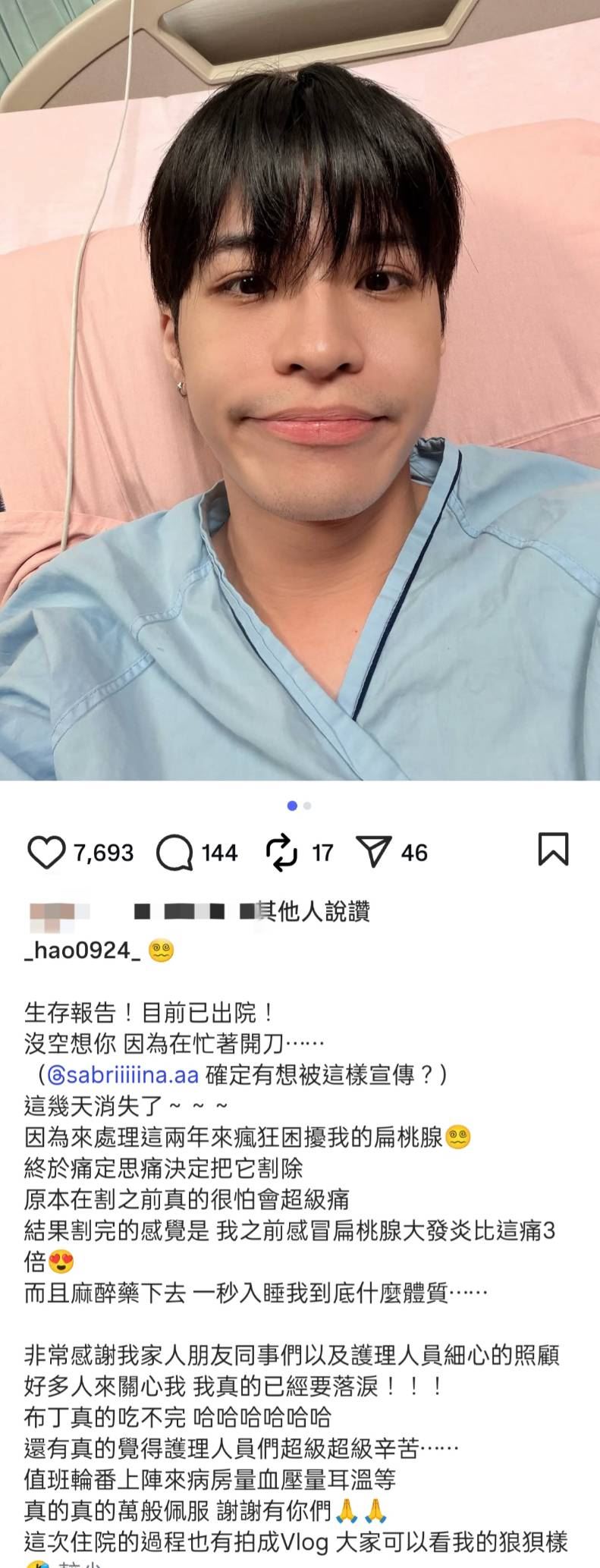The image size is (600, 1568).
Task: Bookmark this post
Action: click(553, 850)
